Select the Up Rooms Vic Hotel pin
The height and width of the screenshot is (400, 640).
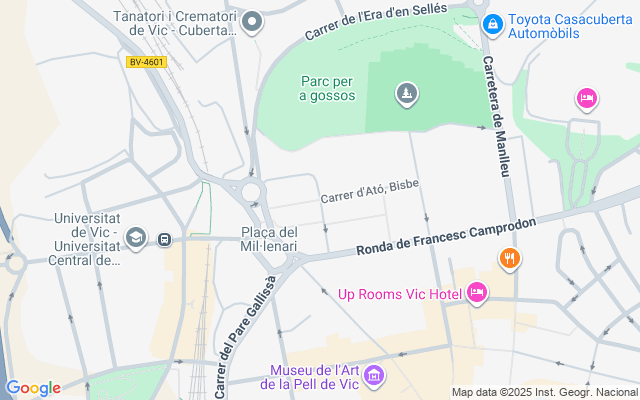click(477, 293)
